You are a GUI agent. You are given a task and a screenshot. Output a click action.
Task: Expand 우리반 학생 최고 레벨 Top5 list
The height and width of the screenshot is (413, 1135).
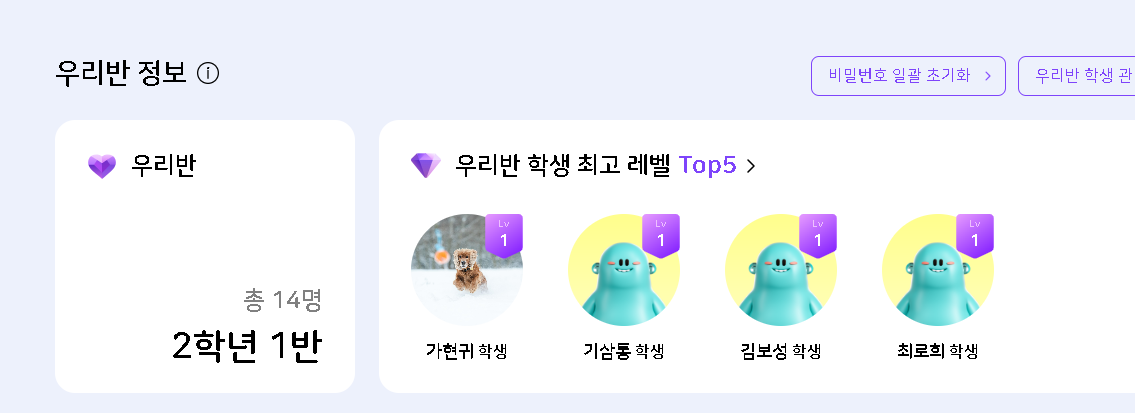point(751,166)
